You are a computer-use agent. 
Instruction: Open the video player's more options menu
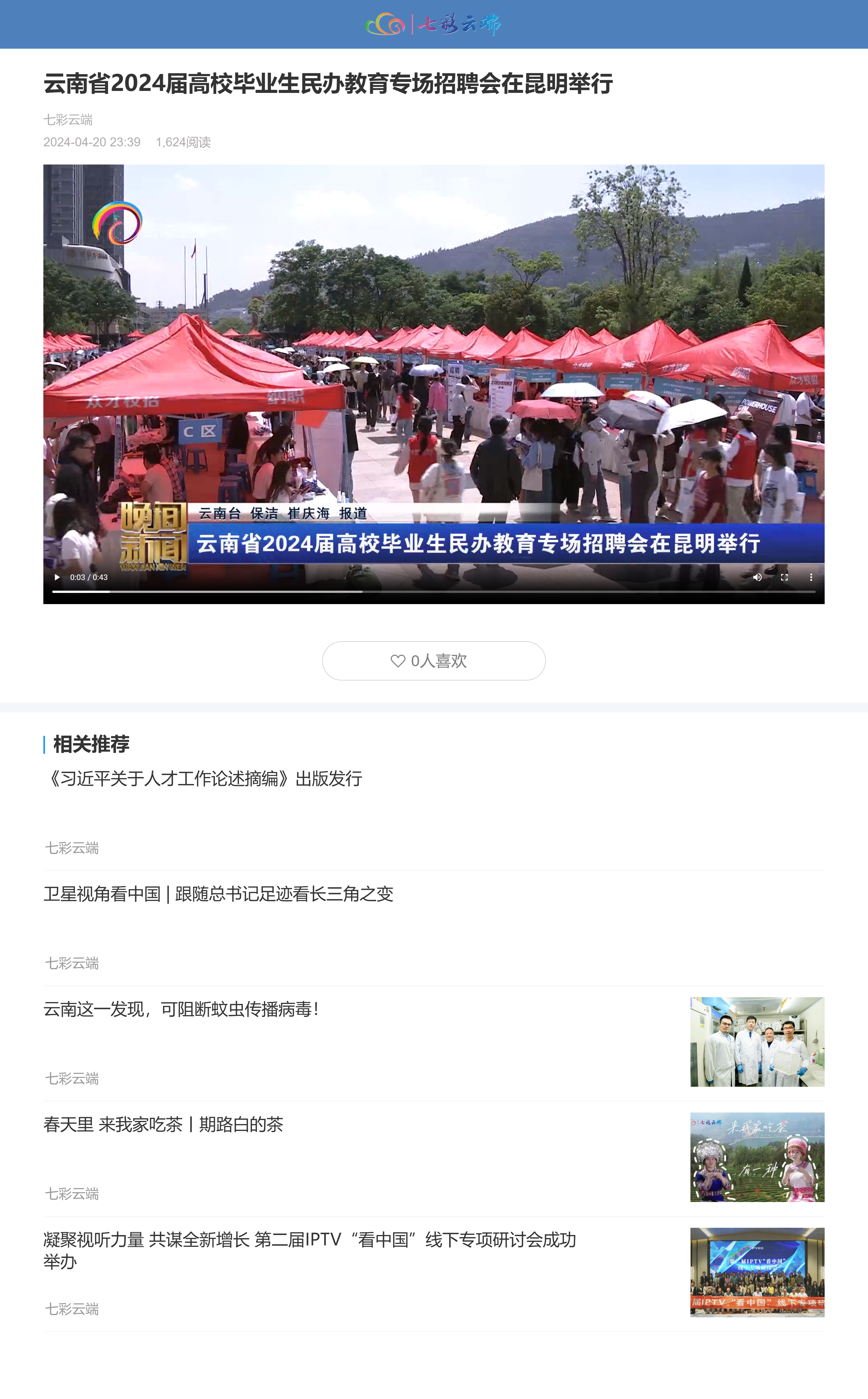tap(811, 577)
